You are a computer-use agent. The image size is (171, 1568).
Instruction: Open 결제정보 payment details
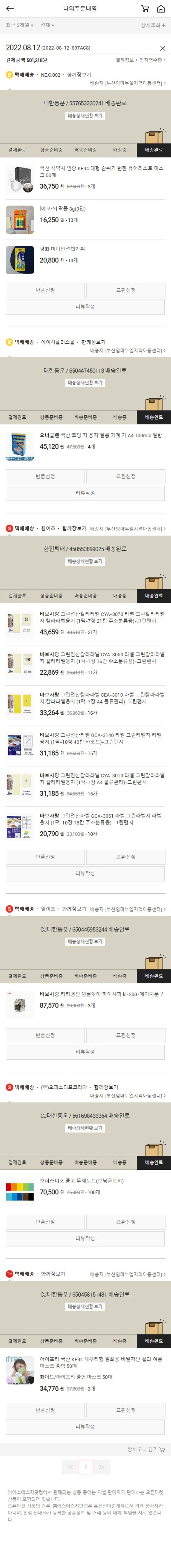(x=126, y=60)
